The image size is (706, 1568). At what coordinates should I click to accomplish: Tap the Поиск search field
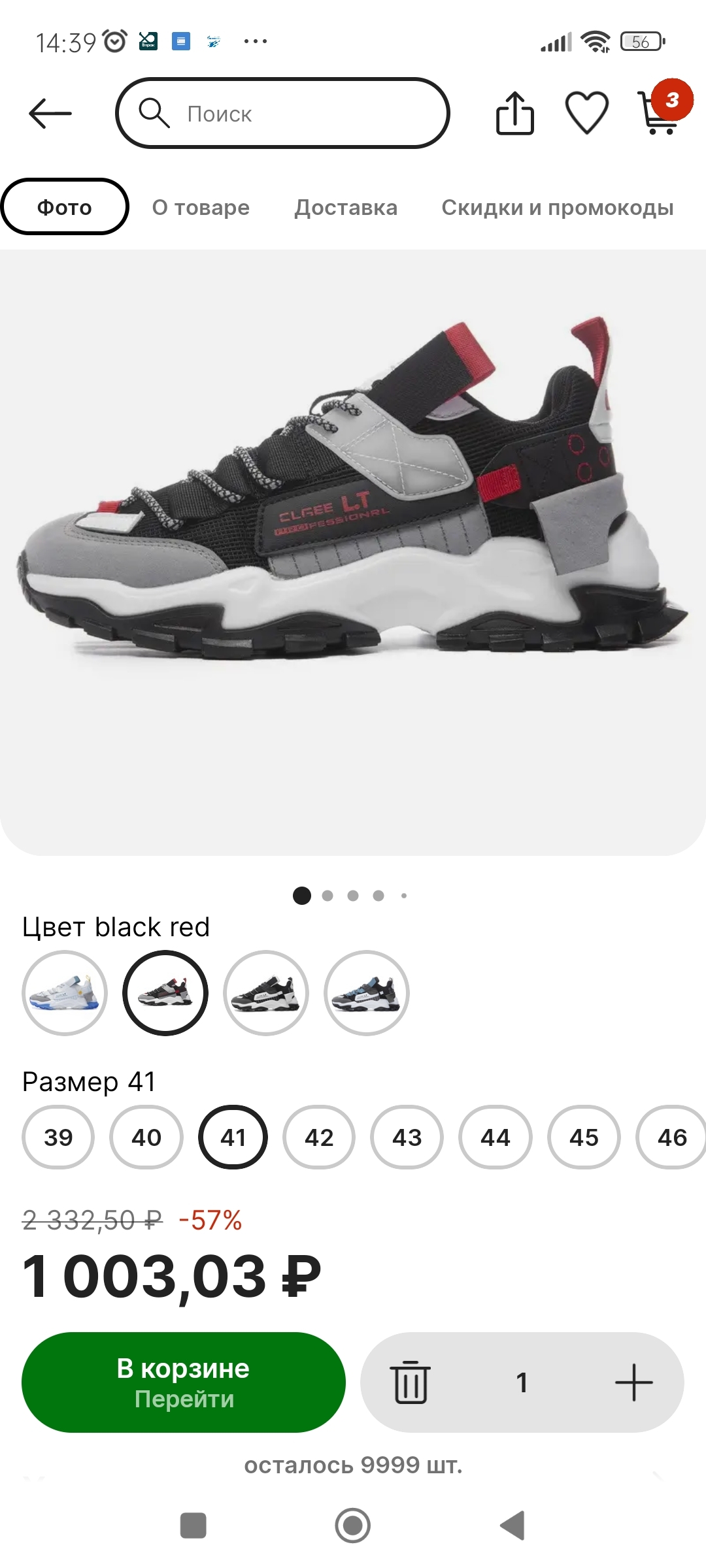point(282,114)
